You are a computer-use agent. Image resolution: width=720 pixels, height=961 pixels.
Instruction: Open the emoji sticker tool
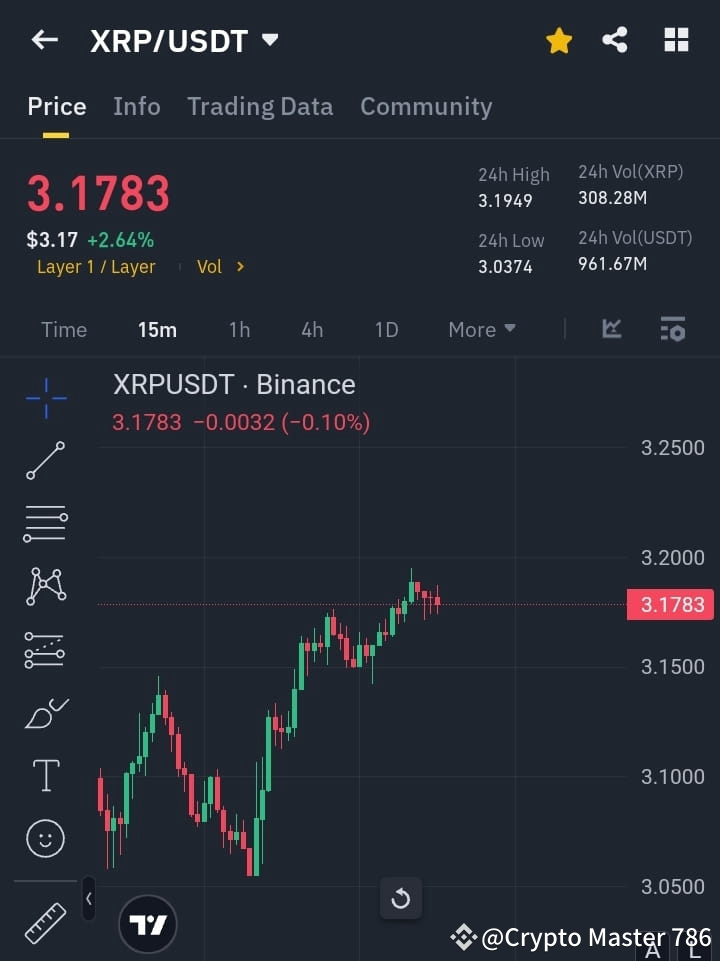(x=45, y=838)
